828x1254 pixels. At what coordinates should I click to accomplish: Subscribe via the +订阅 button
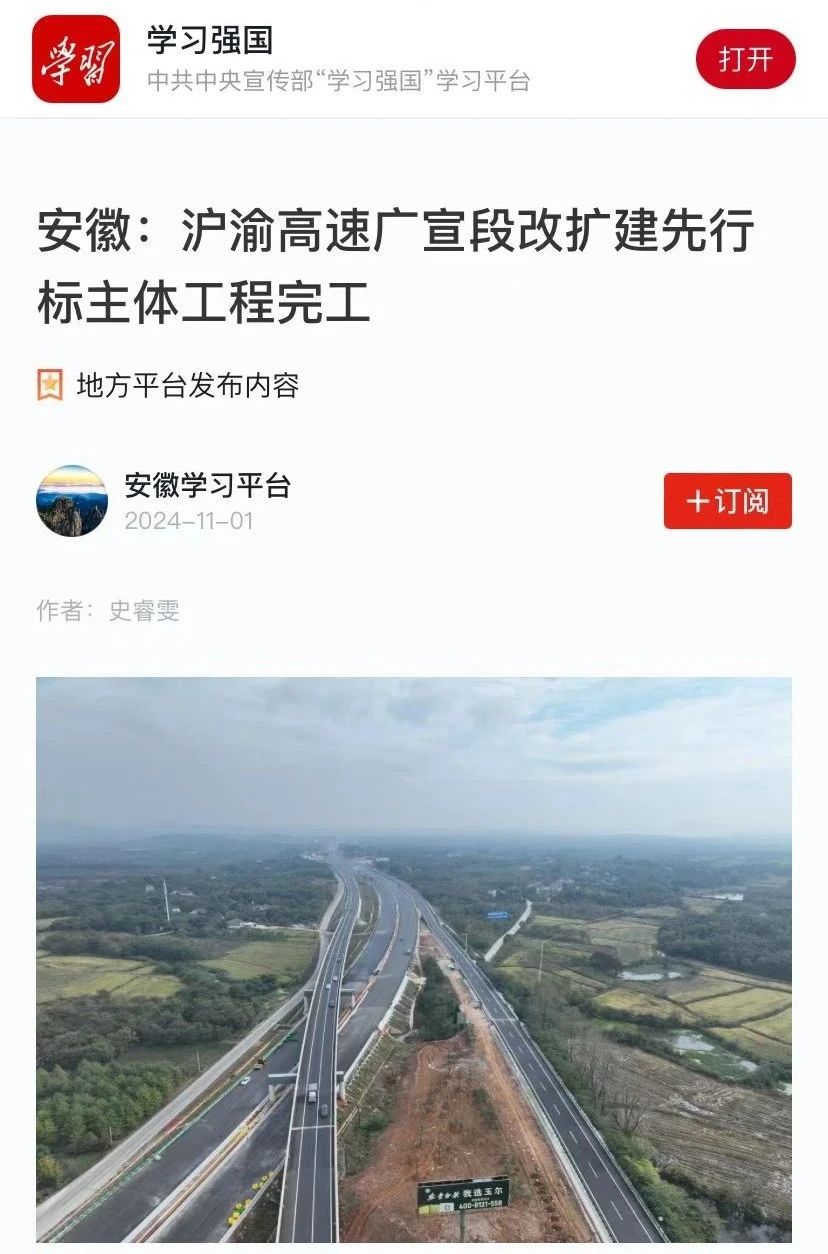(727, 501)
